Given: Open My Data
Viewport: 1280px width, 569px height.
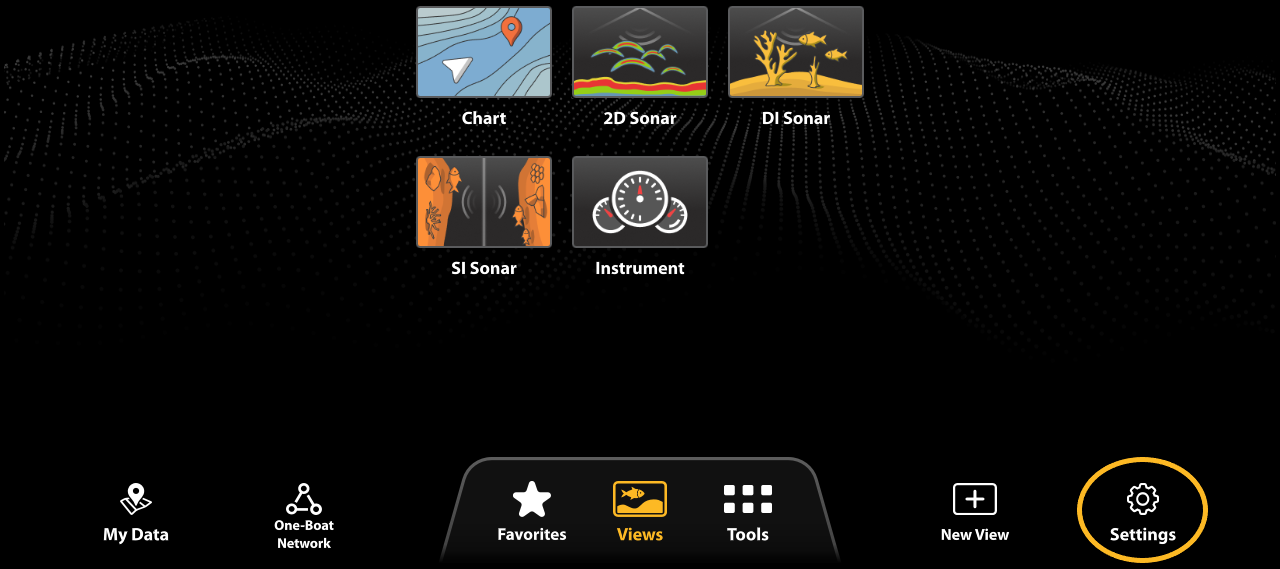Looking at the screenshot, I should click(x=136, y=512).
